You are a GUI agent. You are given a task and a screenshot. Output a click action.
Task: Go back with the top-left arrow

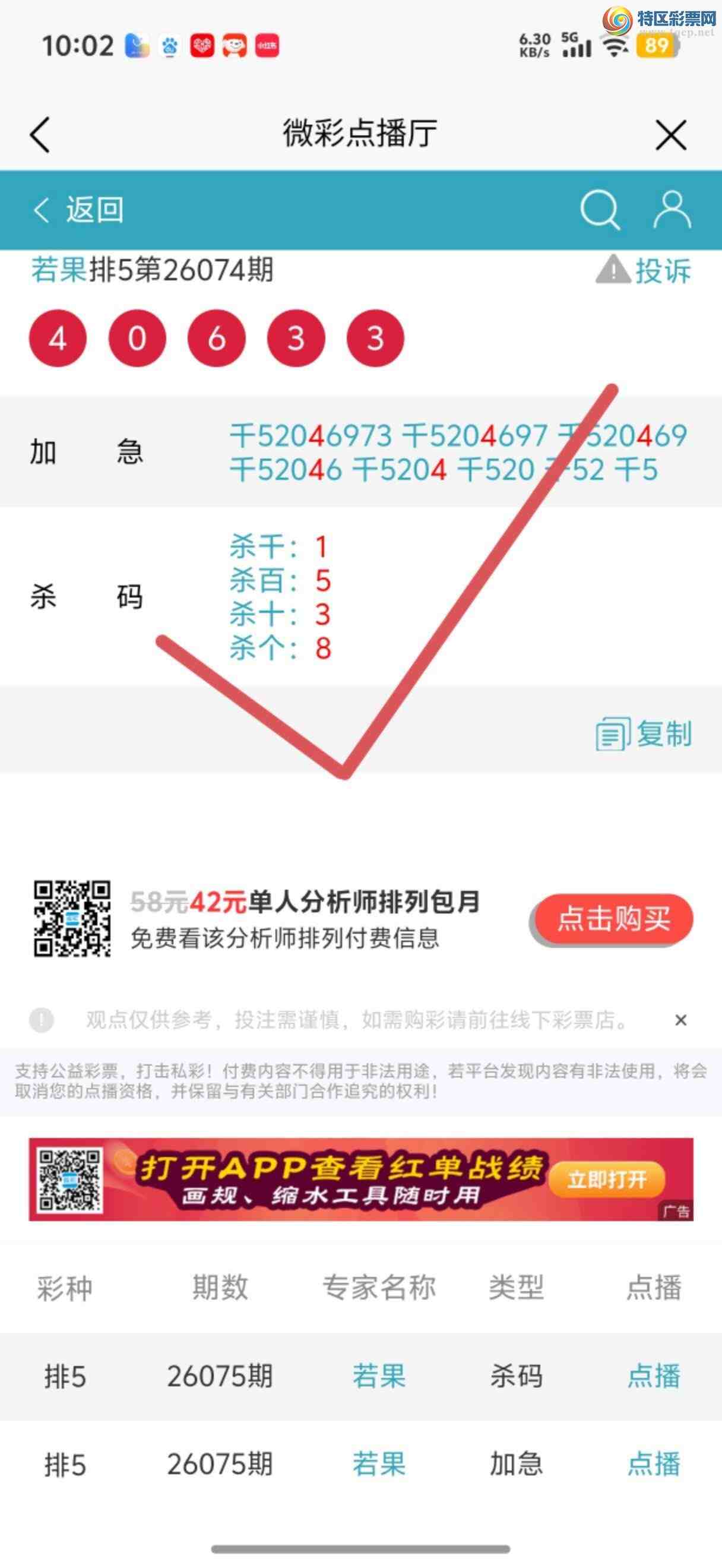(40, 134)
